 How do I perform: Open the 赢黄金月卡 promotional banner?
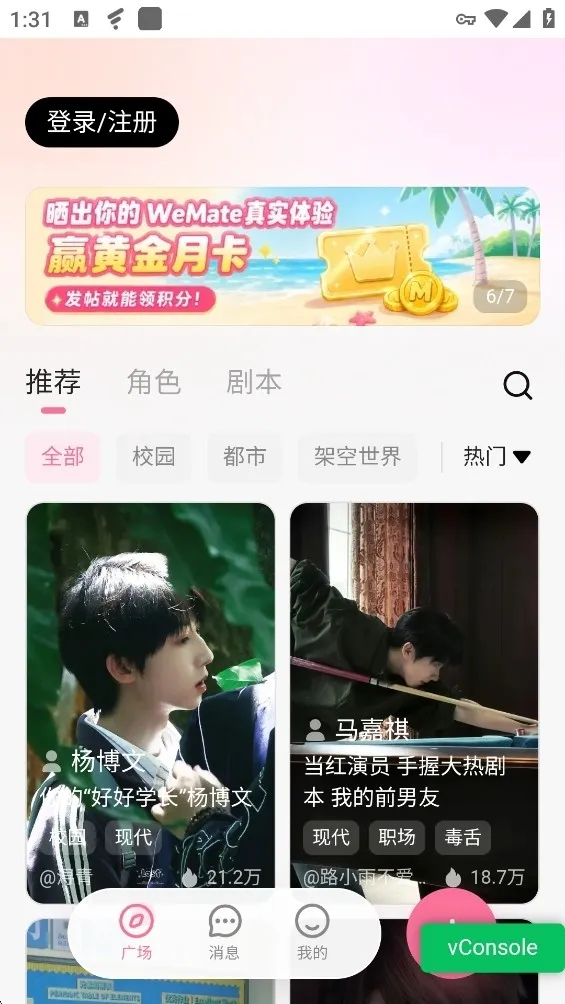(282, 256)
